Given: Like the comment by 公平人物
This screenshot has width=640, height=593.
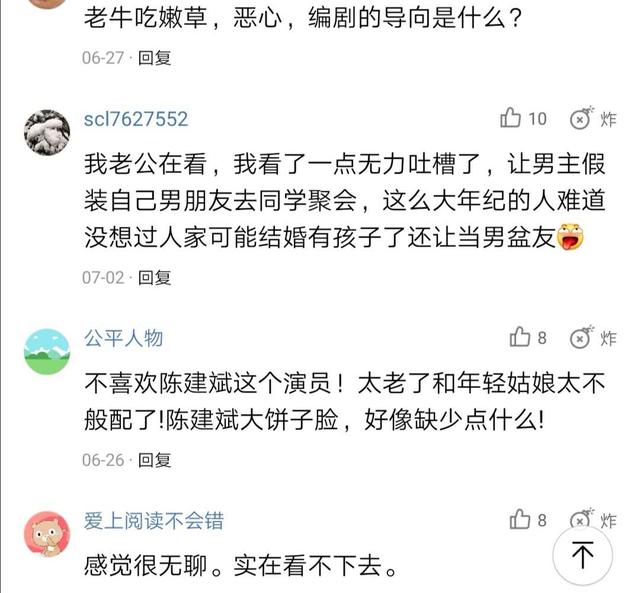Looking at the screenshot, I should click(520, 338).
